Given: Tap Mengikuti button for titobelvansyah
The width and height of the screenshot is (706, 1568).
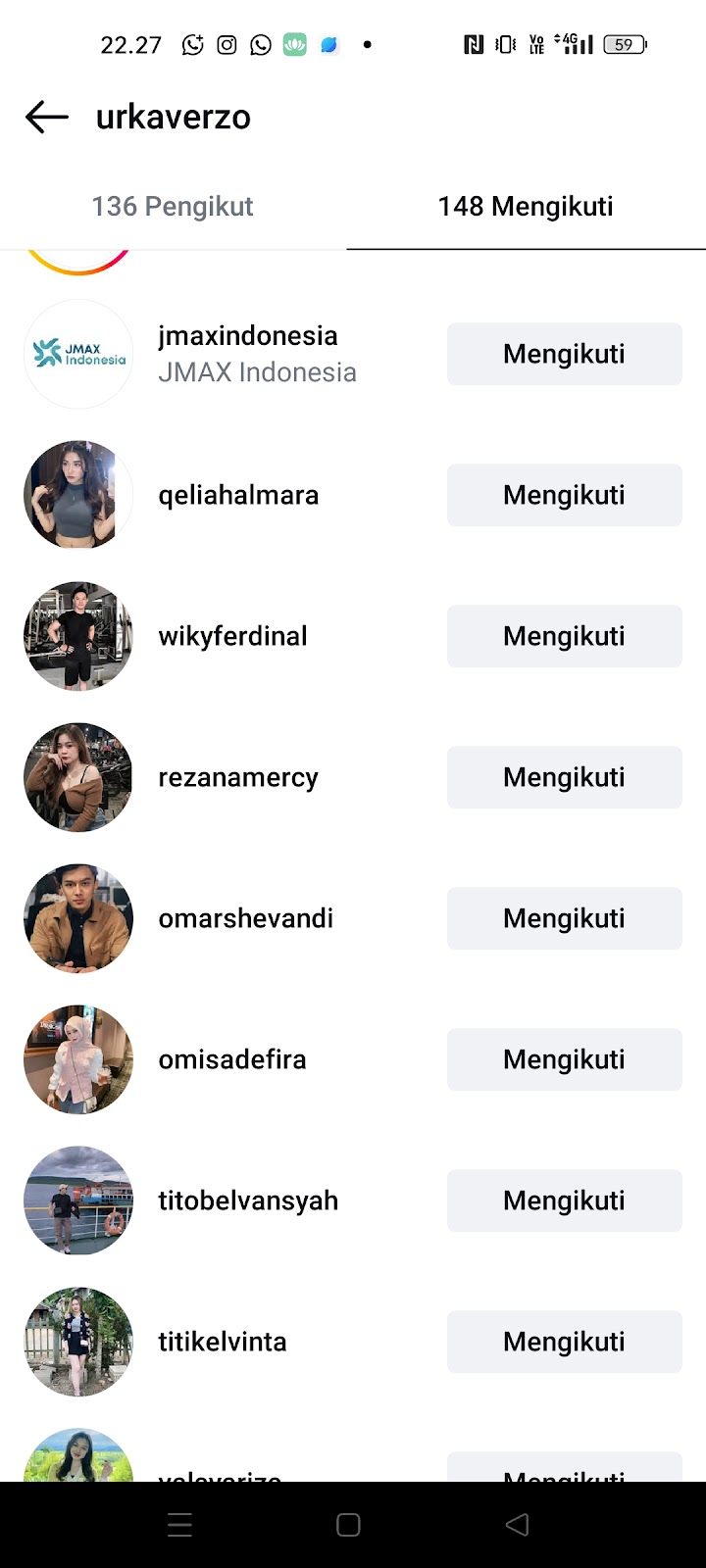Looking at the screenshot, I should pyautogui.click(x=564, y=1200).
